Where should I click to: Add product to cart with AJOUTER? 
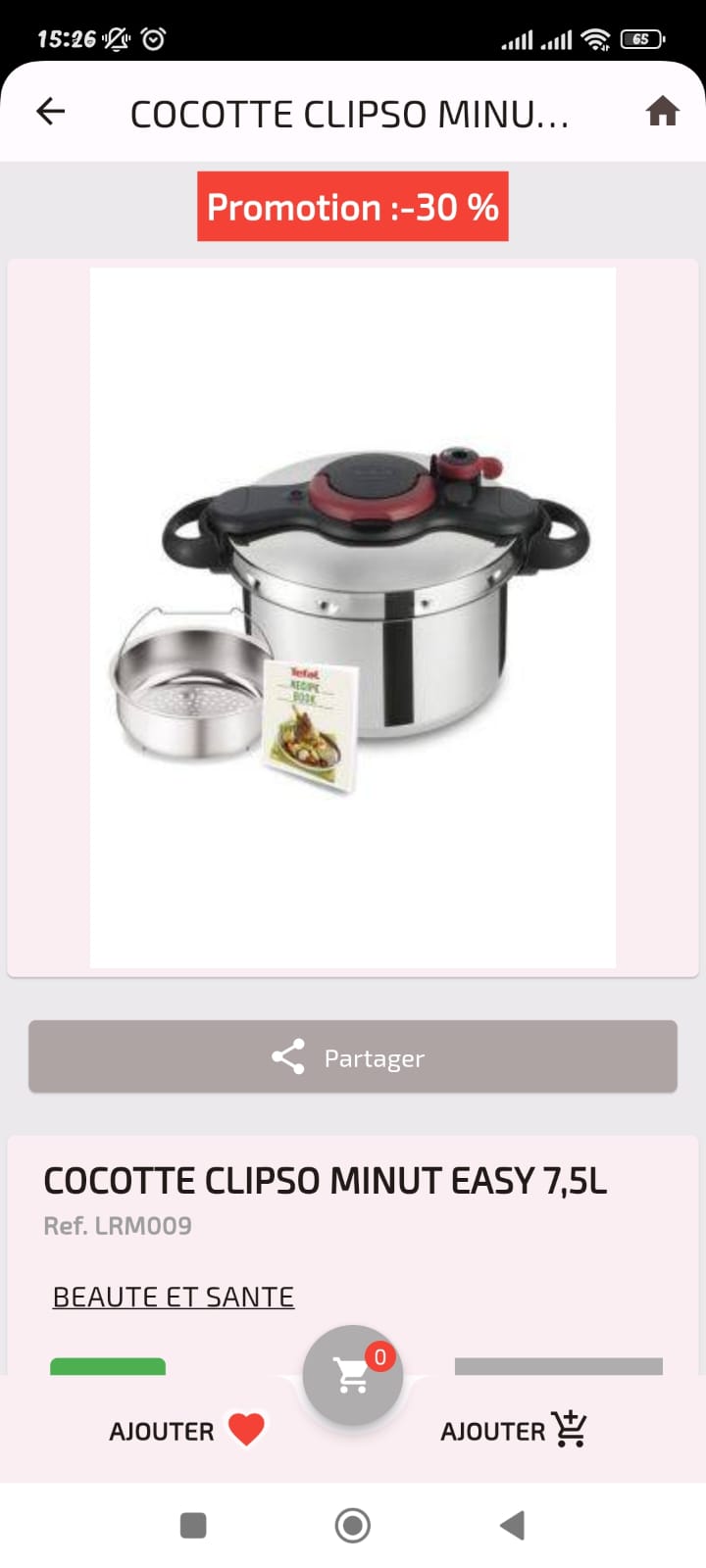(514, 1430)
